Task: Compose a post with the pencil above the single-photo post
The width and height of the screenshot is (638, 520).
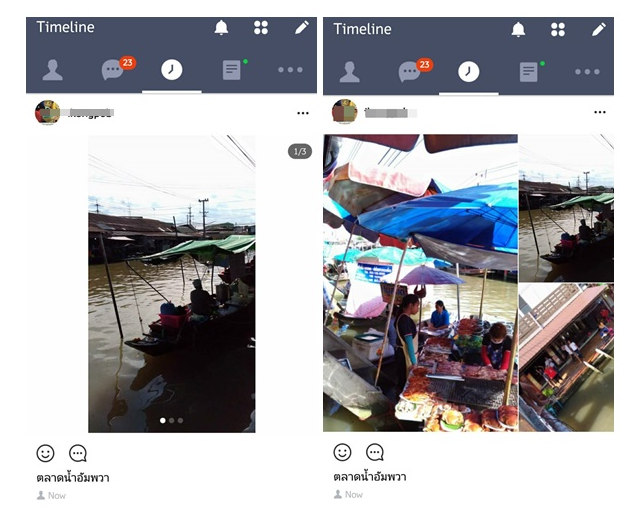Action: click(x=302, y=28)
